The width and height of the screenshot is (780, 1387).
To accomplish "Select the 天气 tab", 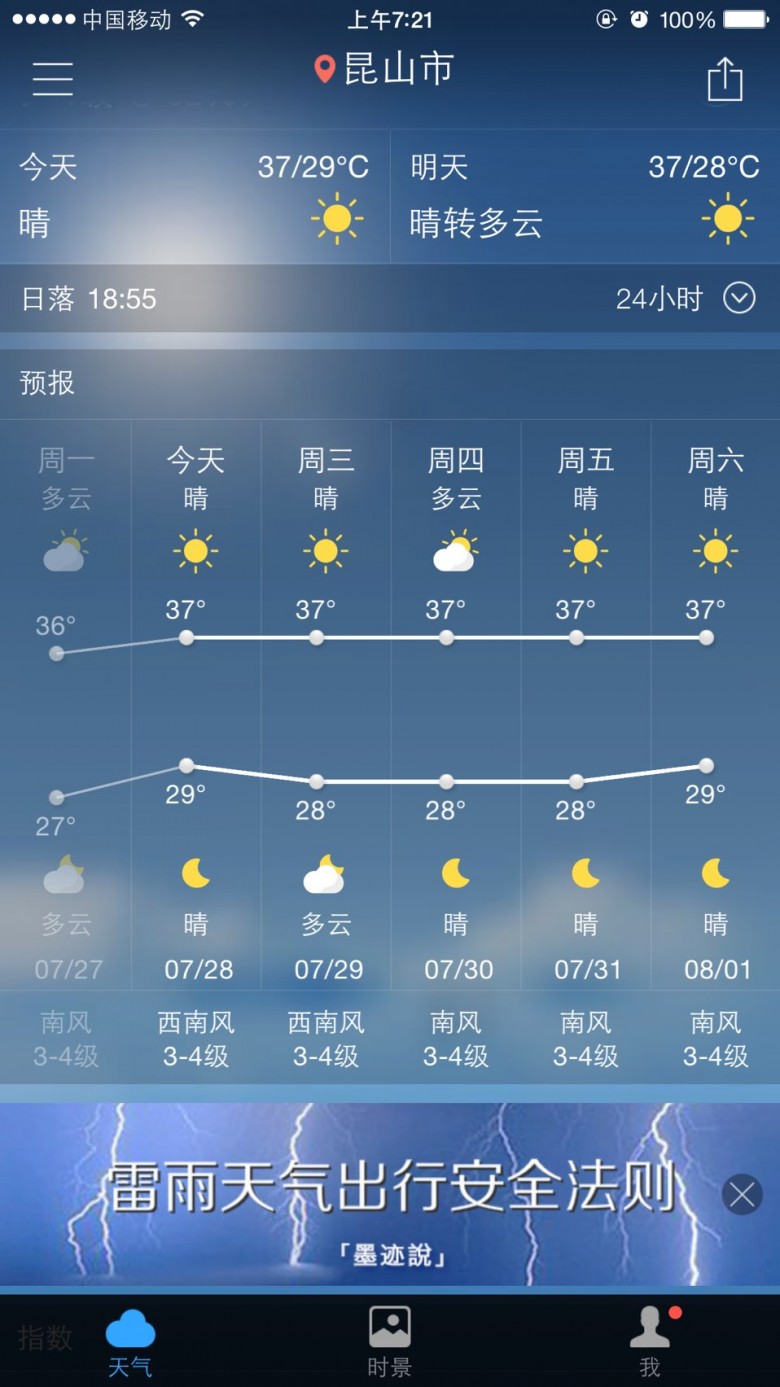I will click(x=130, y=1341).
